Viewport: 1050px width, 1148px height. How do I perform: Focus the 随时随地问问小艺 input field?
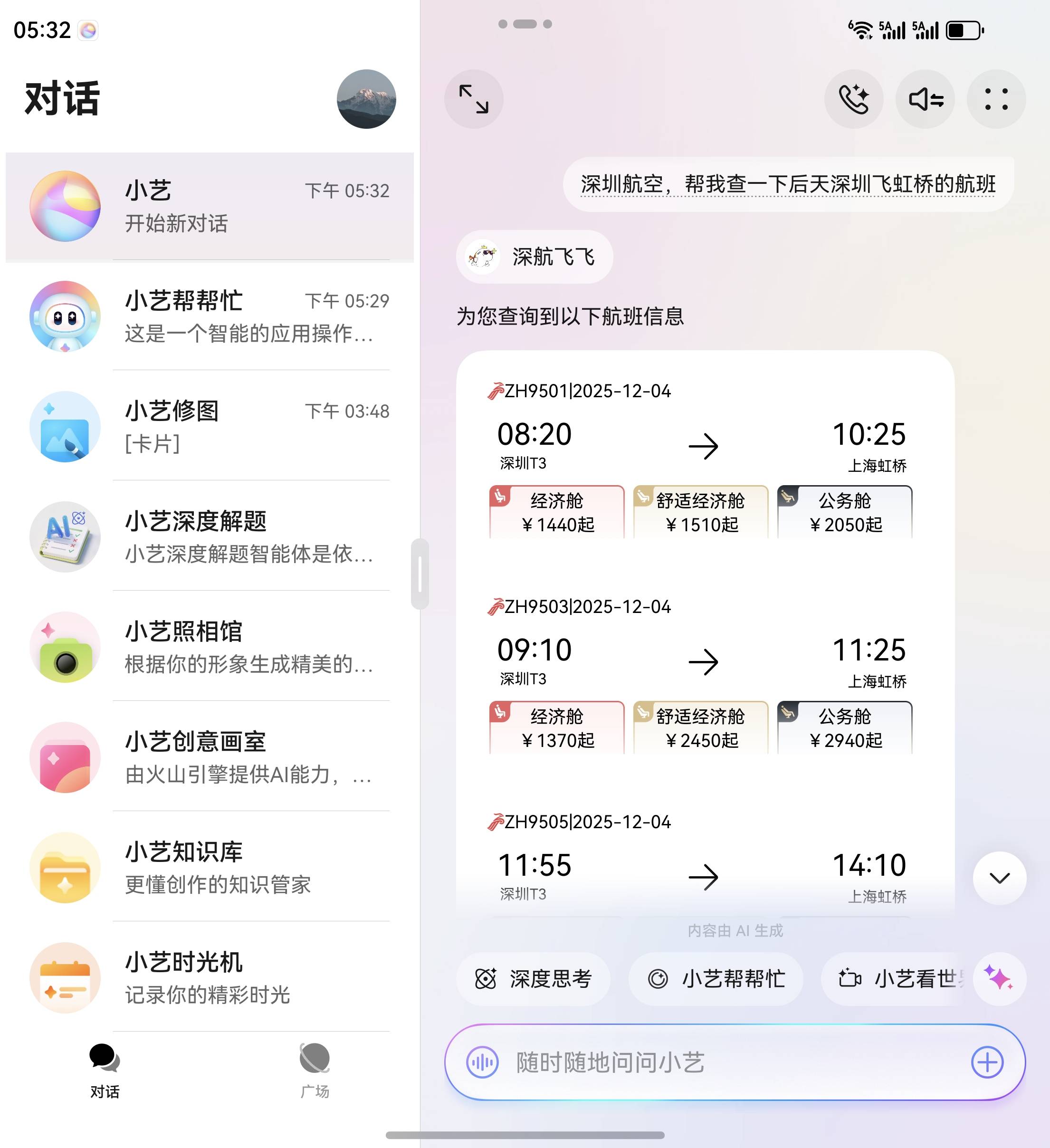coord(729,1062)
